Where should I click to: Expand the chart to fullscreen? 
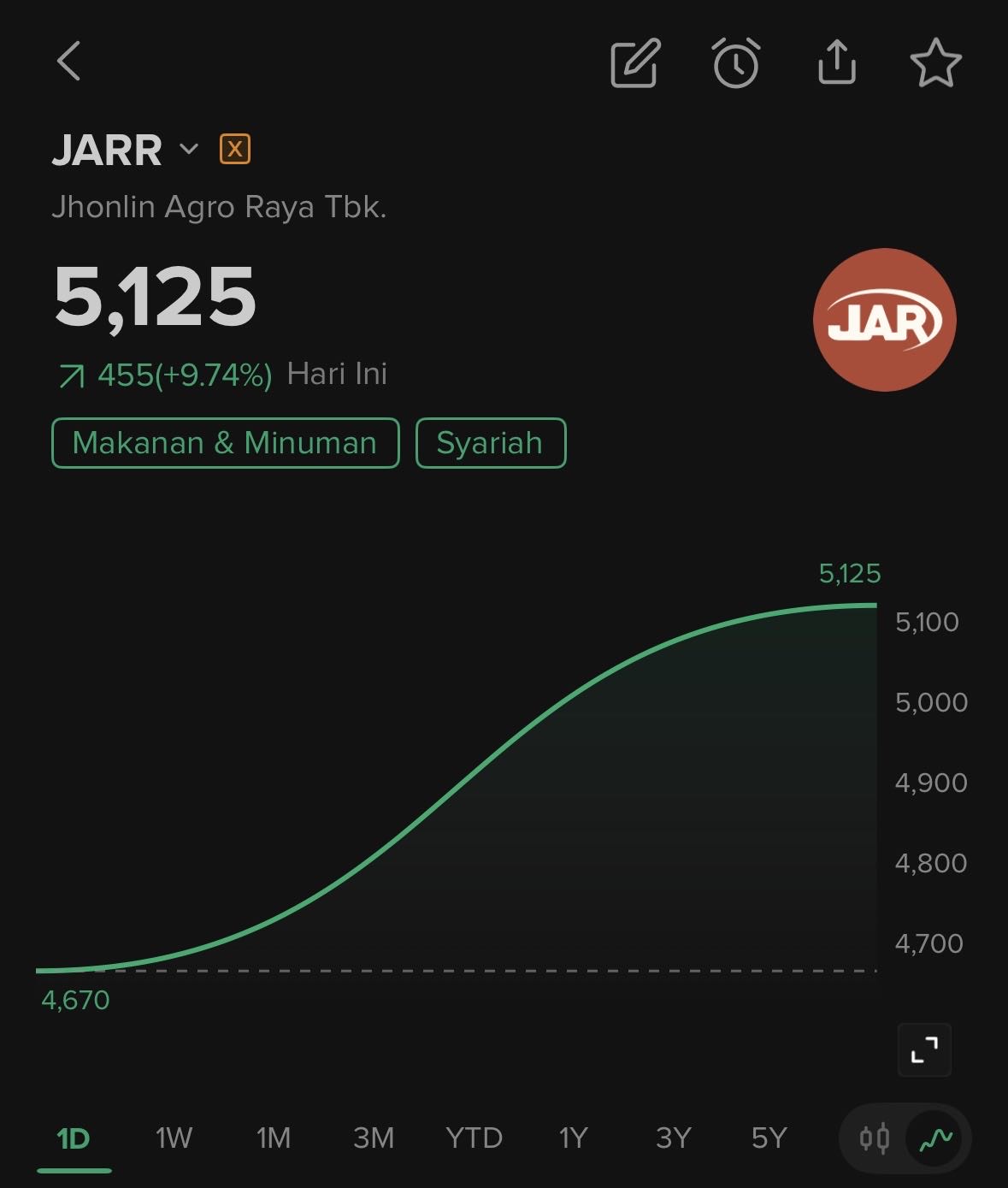pyautogui.click(x=924, y=1049)
